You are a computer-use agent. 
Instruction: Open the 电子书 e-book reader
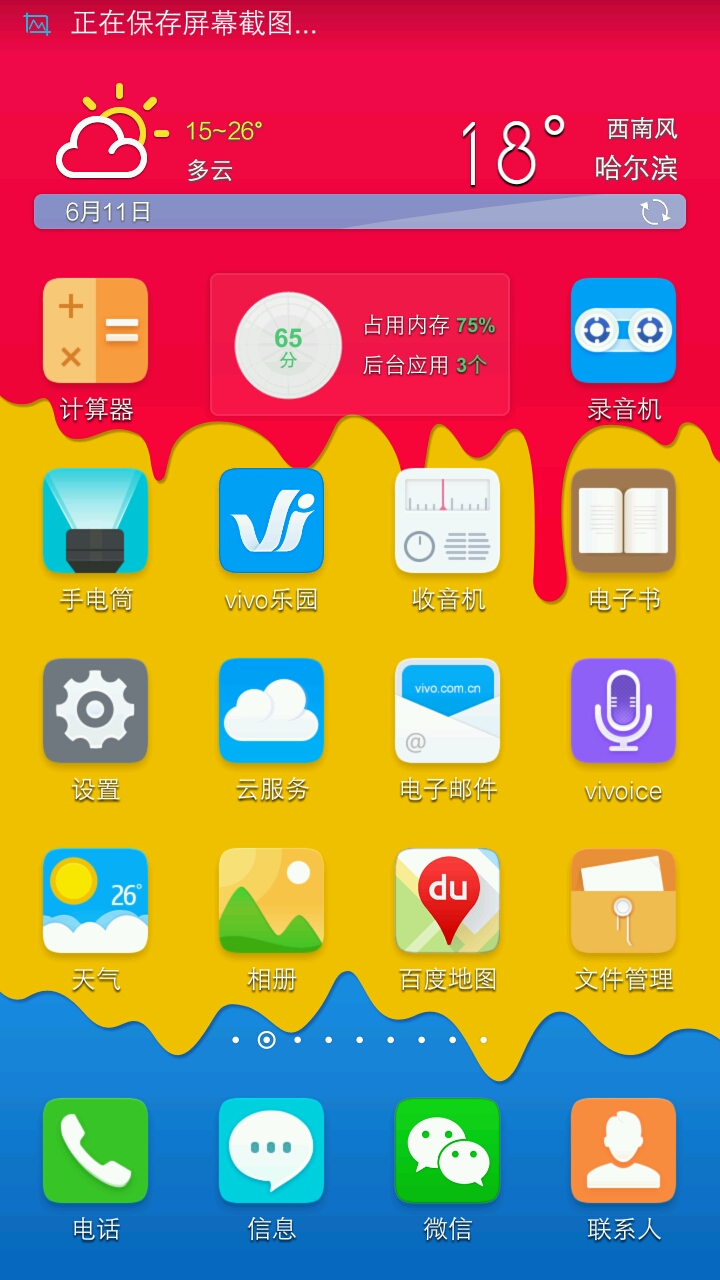tap(623, 521)
